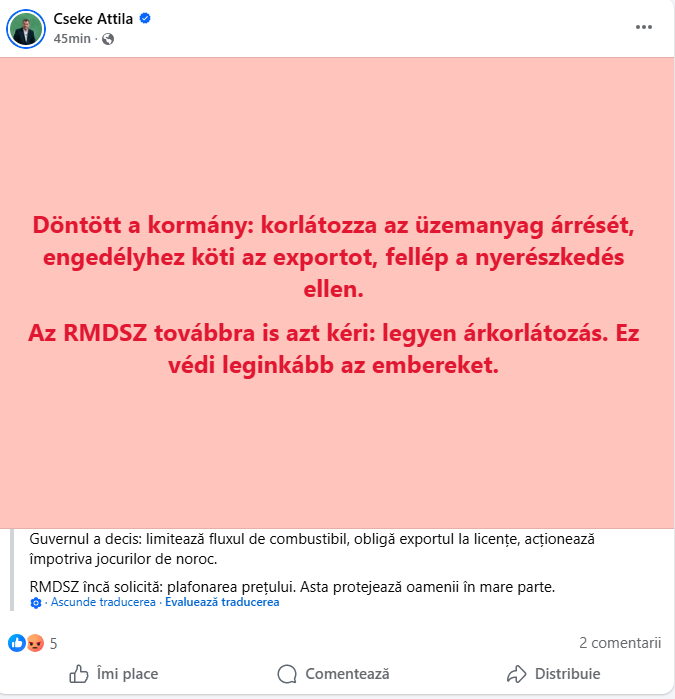Open the 2 comentarii comments link

coord(620,642)
